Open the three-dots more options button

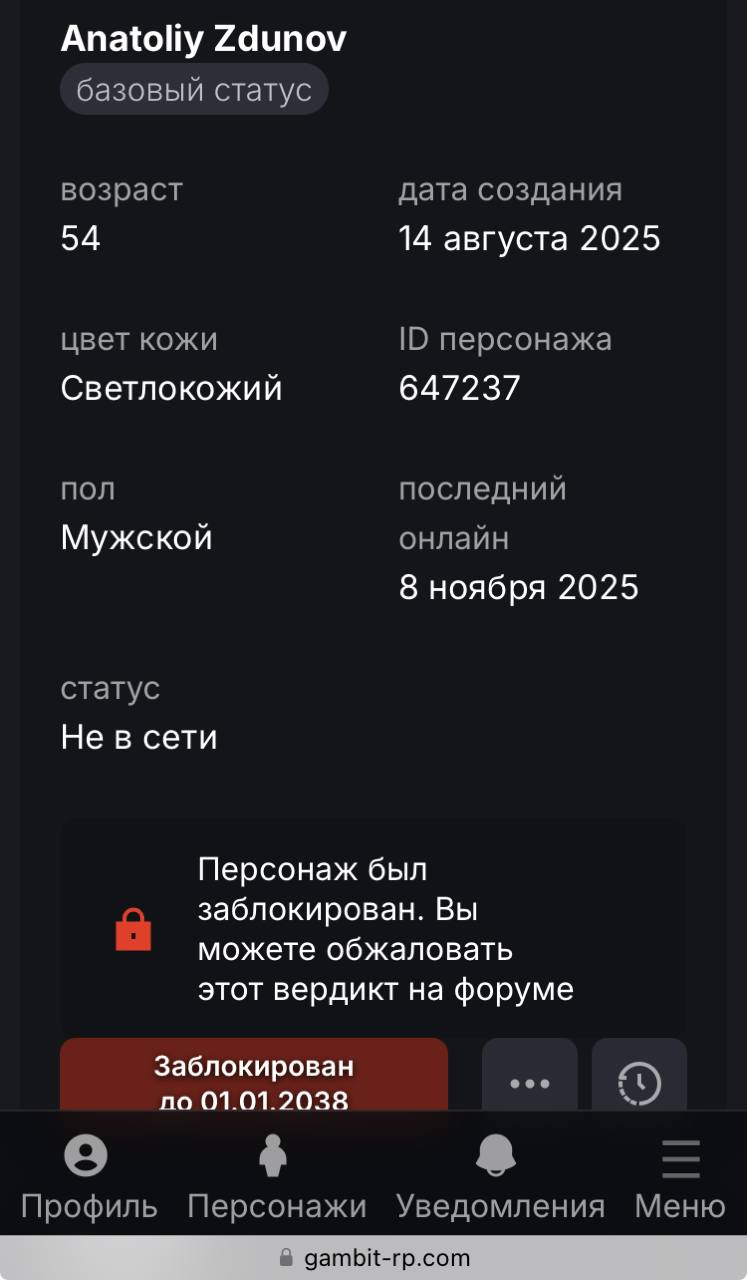pyautogui.click(x=530, y=1082)
